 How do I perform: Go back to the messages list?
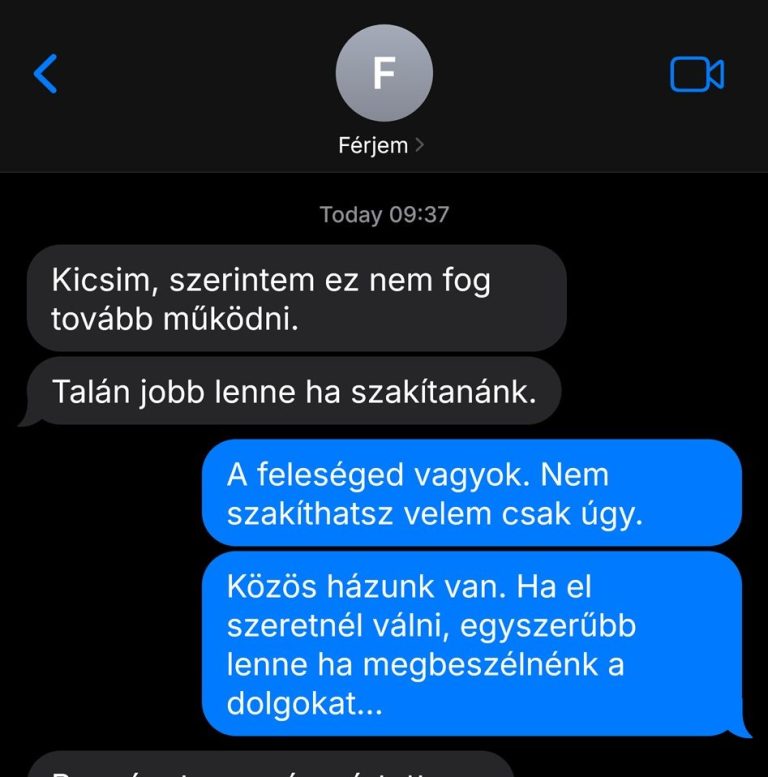click(46, 74)
